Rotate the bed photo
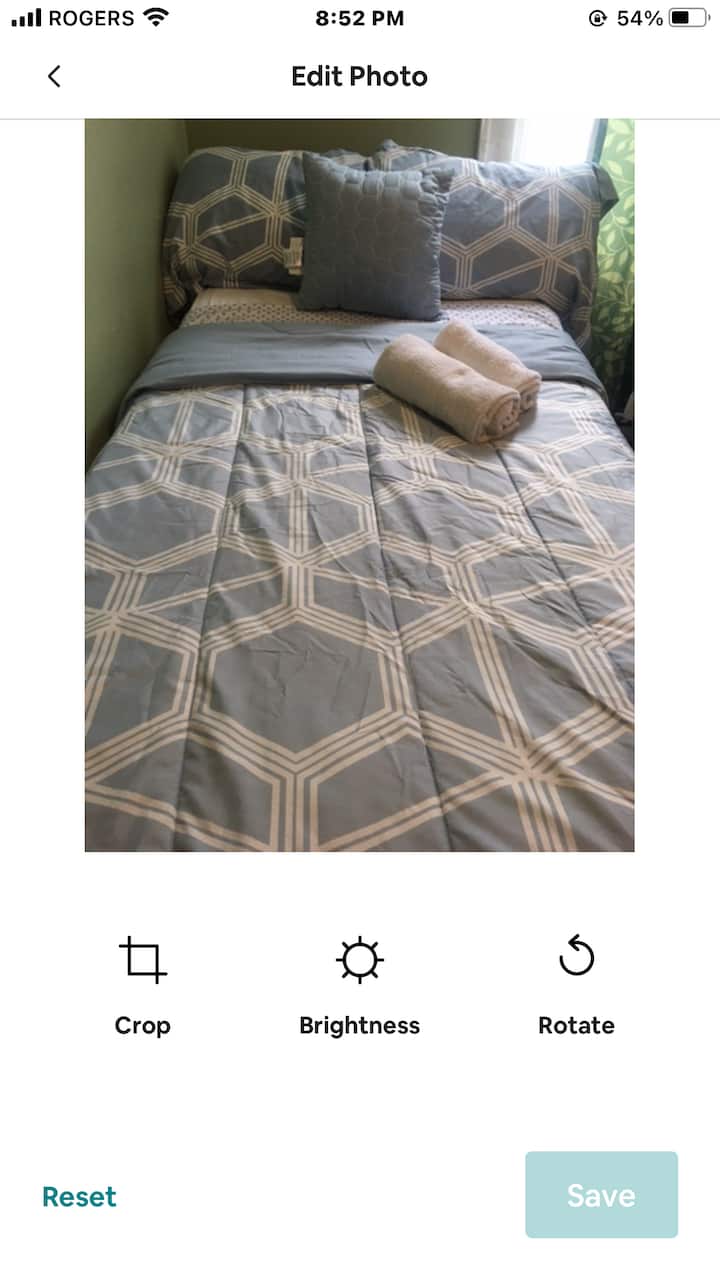 coord(576,986)
